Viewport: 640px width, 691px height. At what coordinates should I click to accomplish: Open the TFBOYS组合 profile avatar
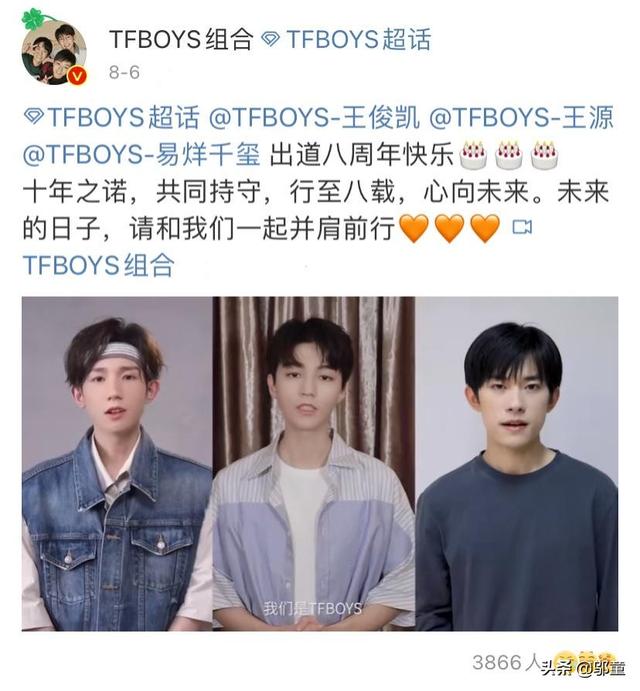53,50
